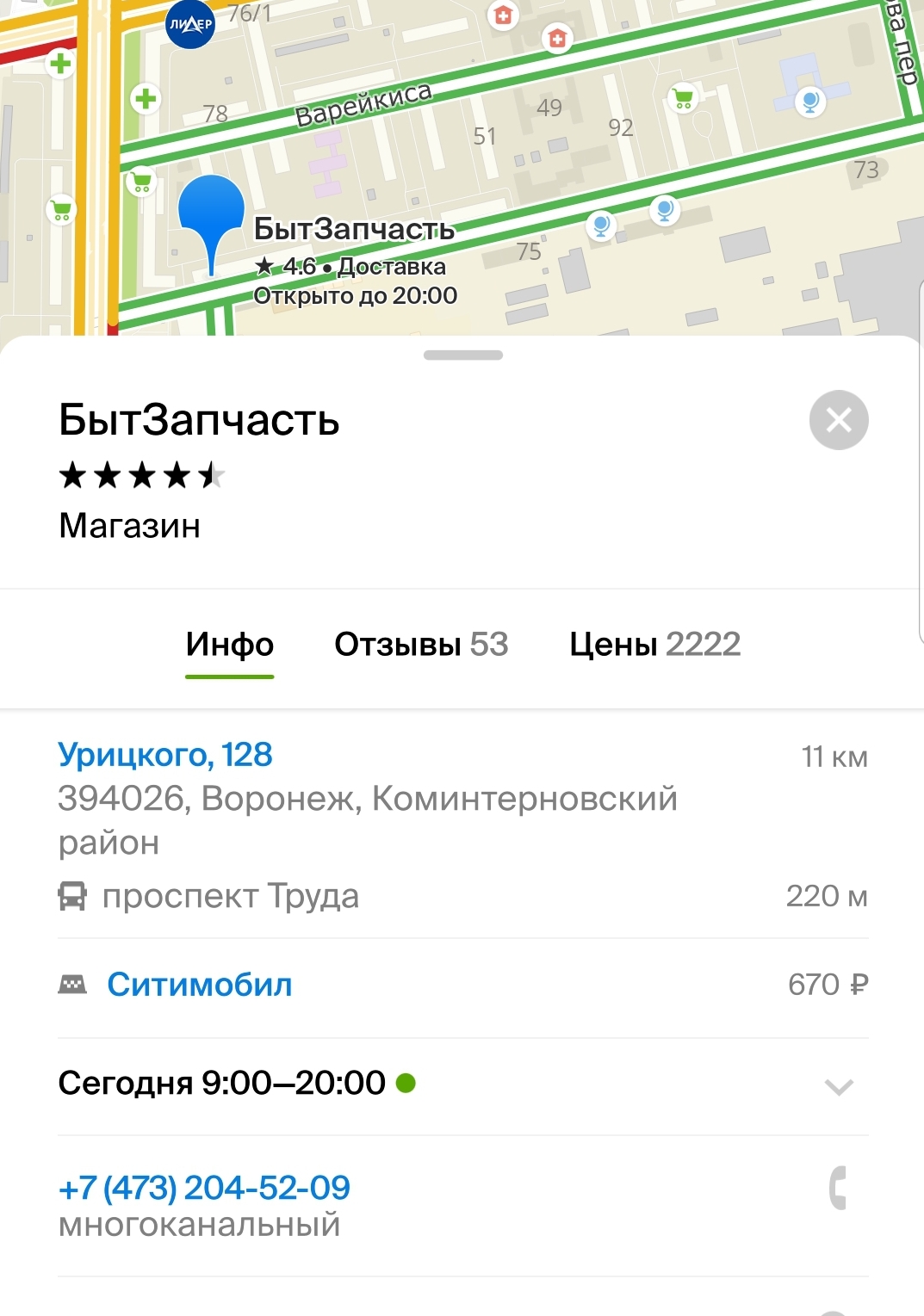Screen dimensions: 924x1316
Task: Expand today's opening hours
Action: (838, 1086)
